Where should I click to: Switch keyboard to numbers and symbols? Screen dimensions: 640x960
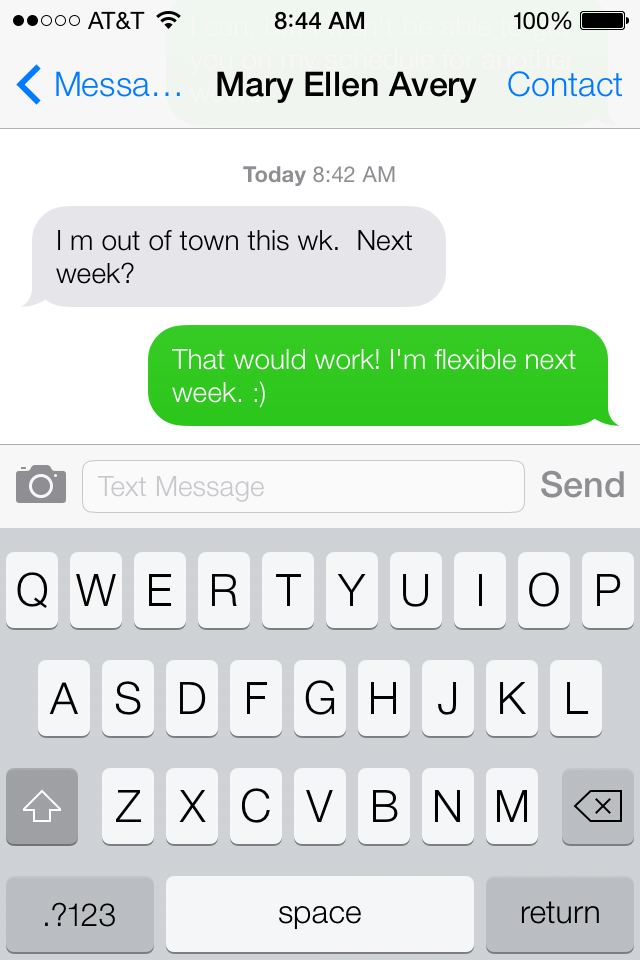click(x=80, y=913)
